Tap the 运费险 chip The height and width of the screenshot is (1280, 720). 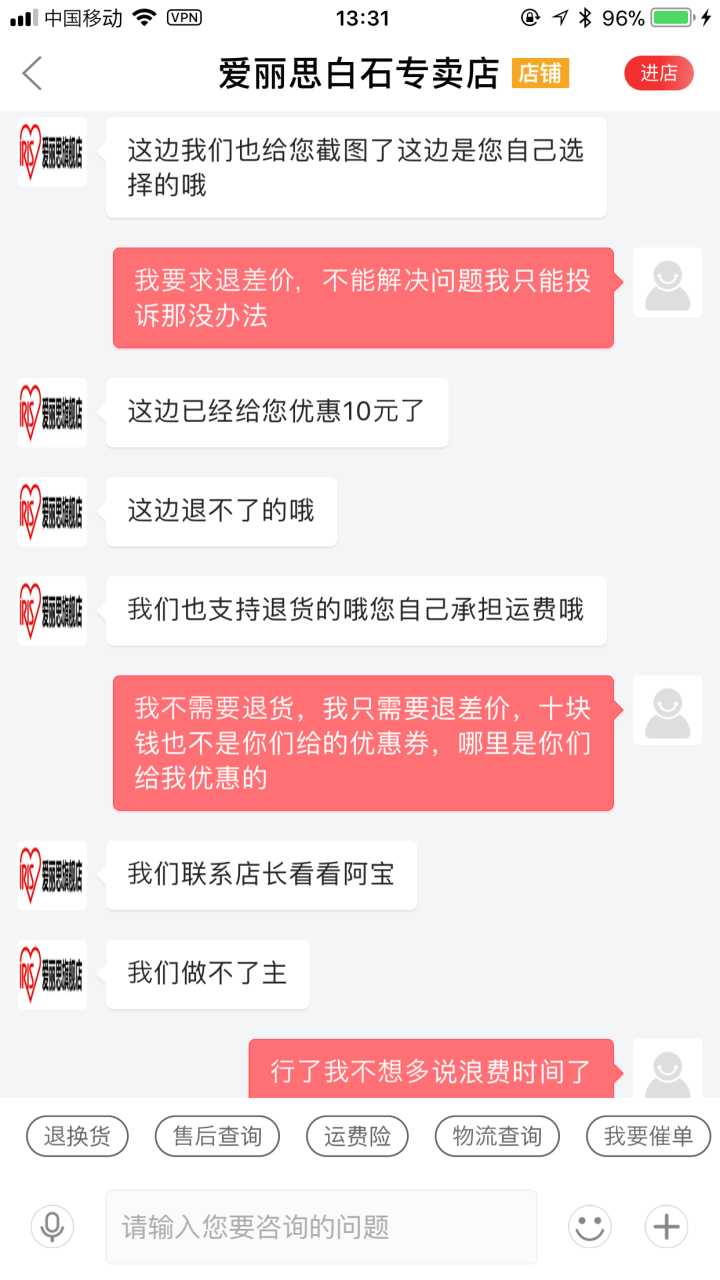click(357, 1136)
